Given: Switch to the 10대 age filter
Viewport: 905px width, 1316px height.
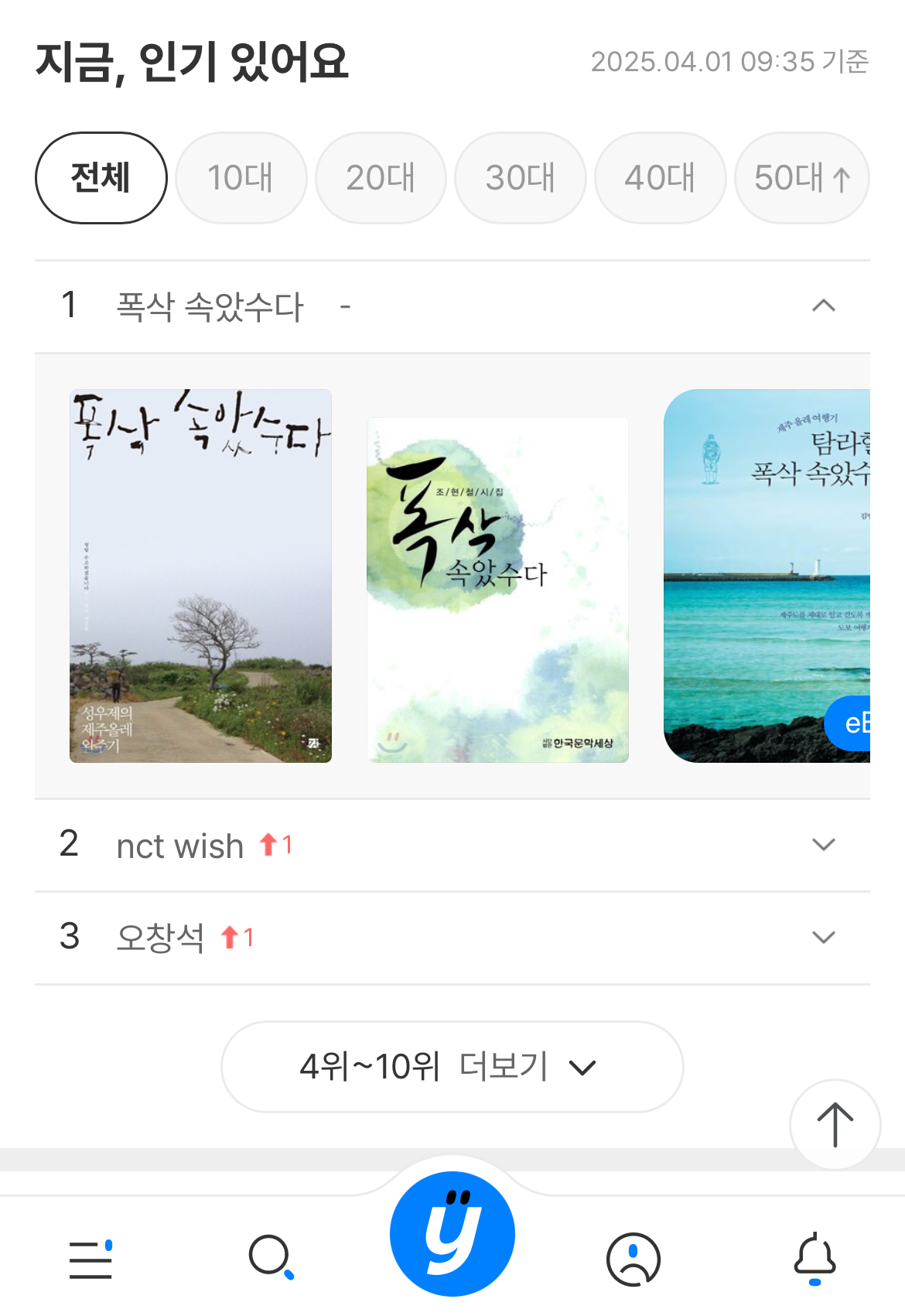Looking at the screenshot, I should (241, 178).
